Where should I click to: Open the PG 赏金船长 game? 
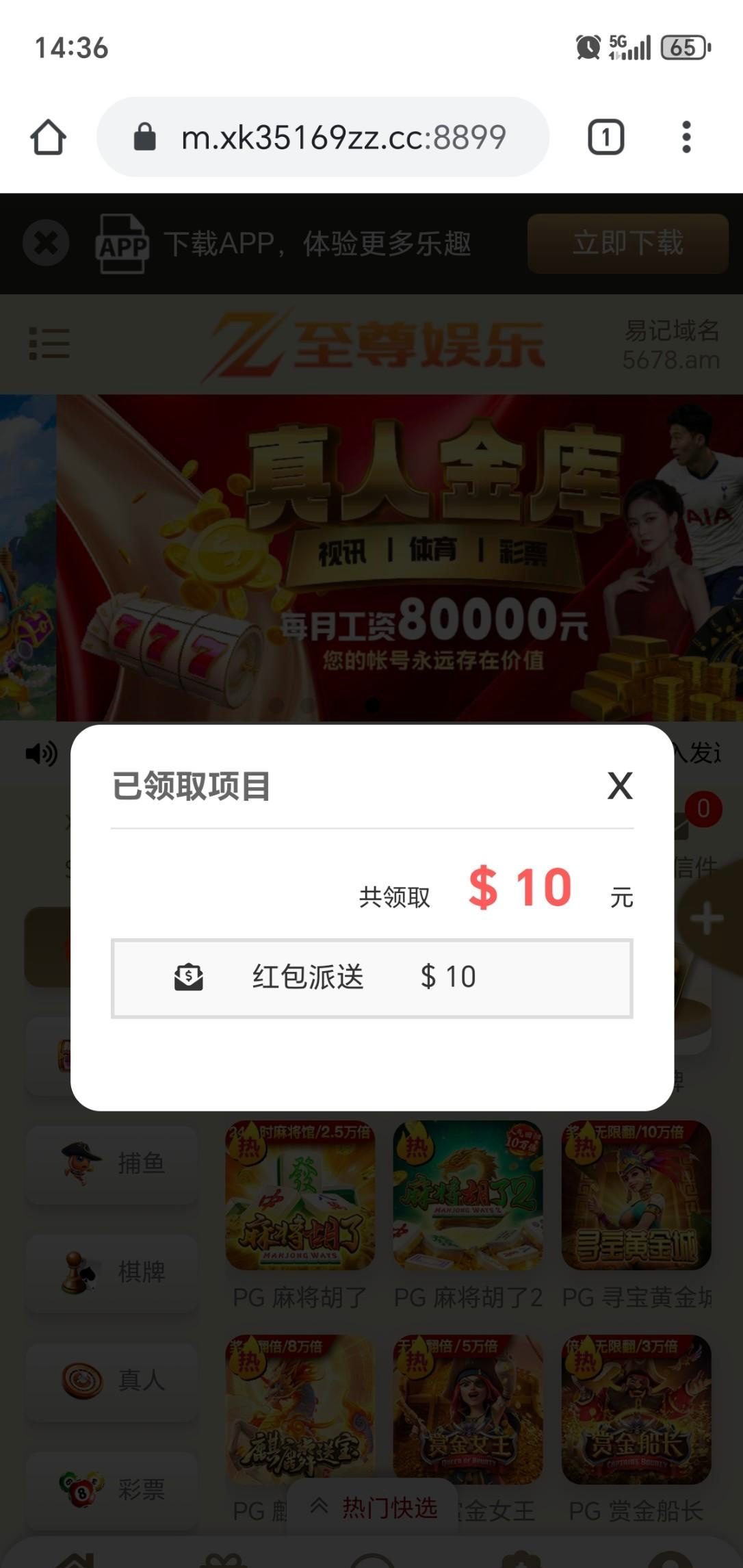pos(636,1410)
